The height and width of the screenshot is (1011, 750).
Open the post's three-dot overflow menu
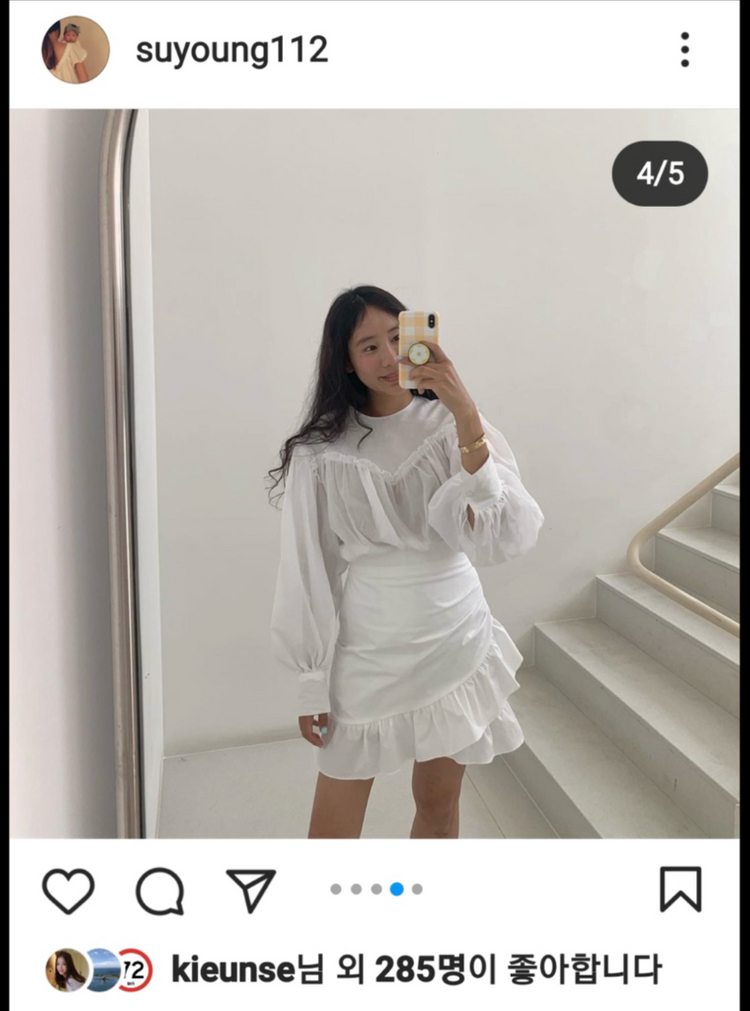685,49
